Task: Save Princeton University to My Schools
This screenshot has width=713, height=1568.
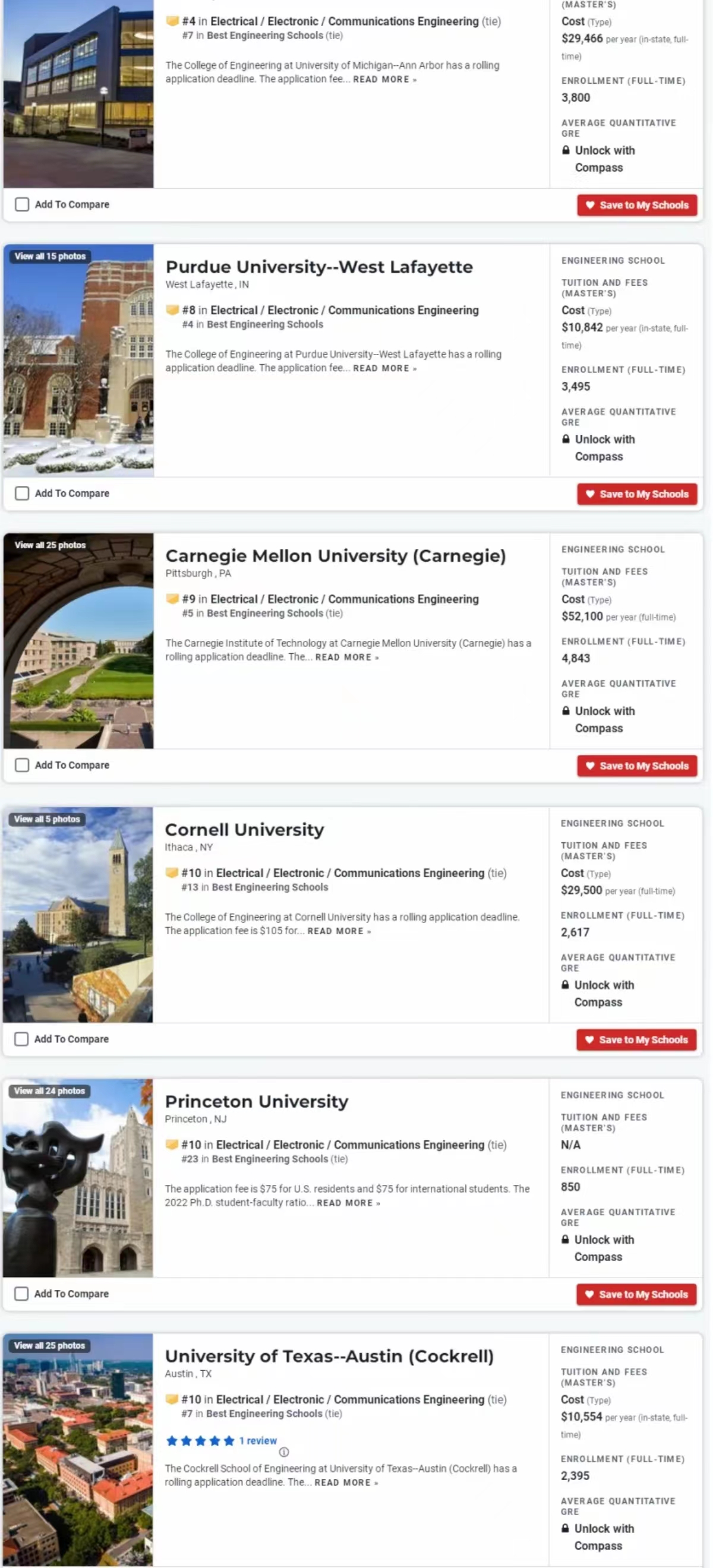Action: point(636,1295)
